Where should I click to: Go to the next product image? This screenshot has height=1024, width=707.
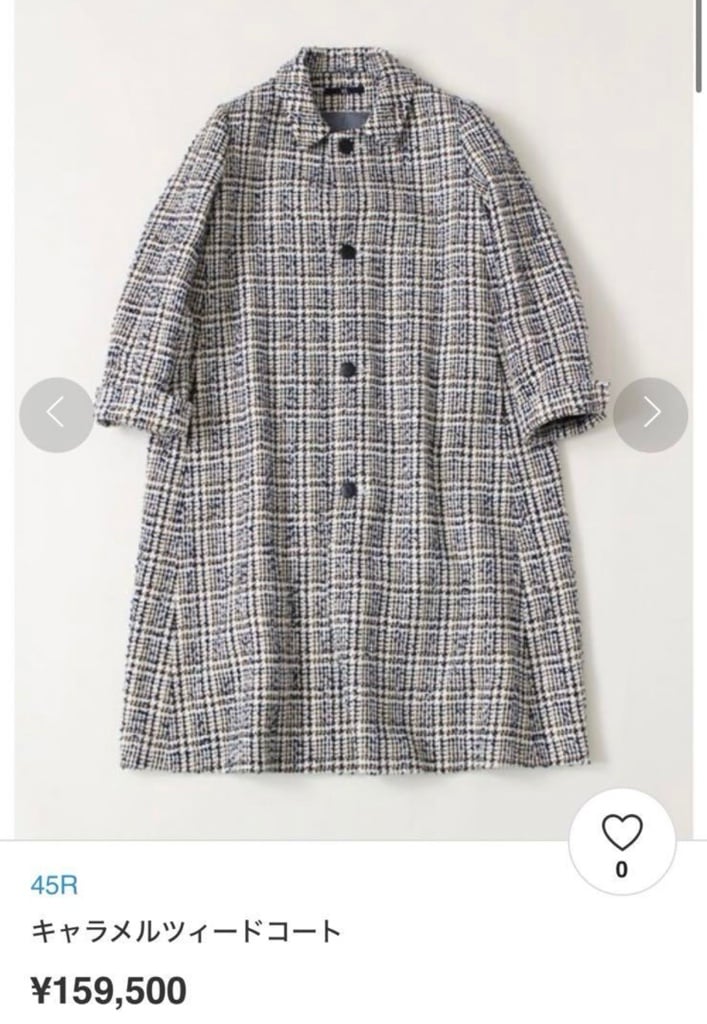point(650,415)
